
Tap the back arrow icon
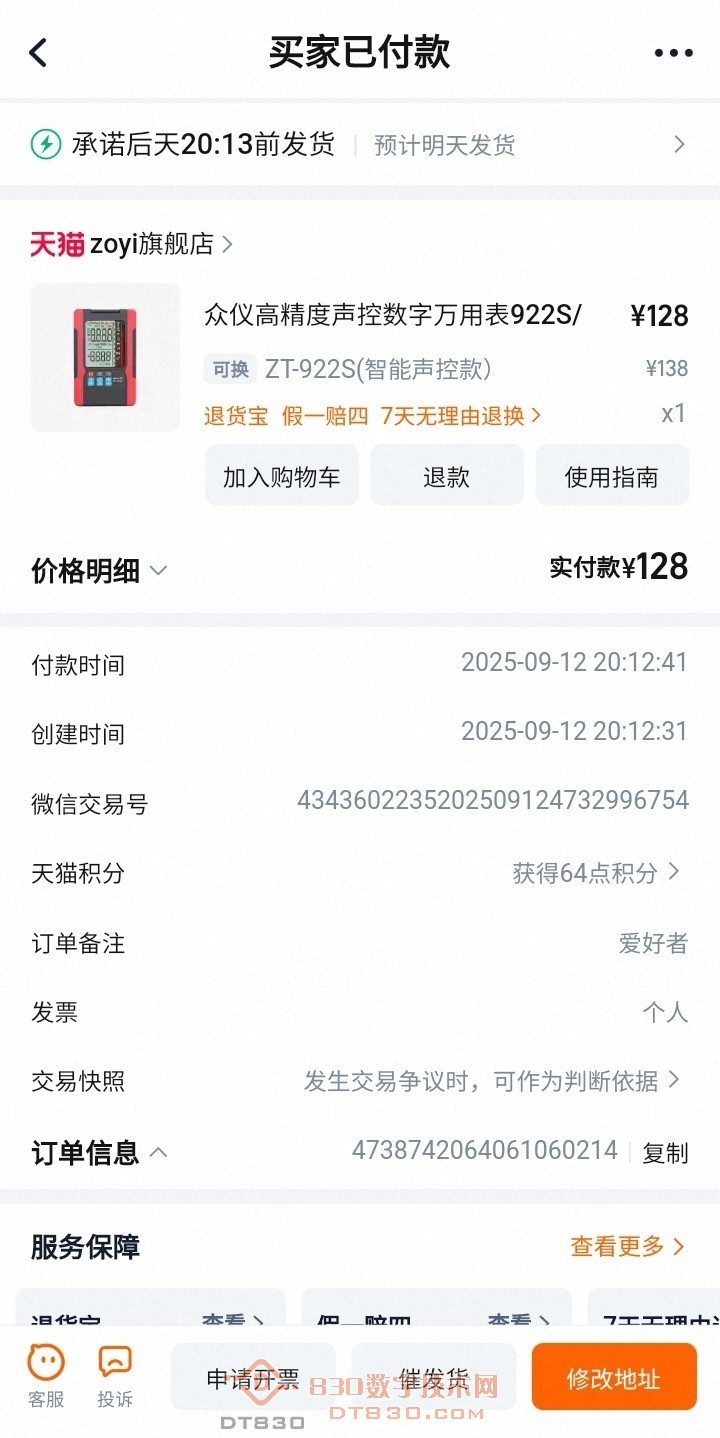tap(38, 52)
